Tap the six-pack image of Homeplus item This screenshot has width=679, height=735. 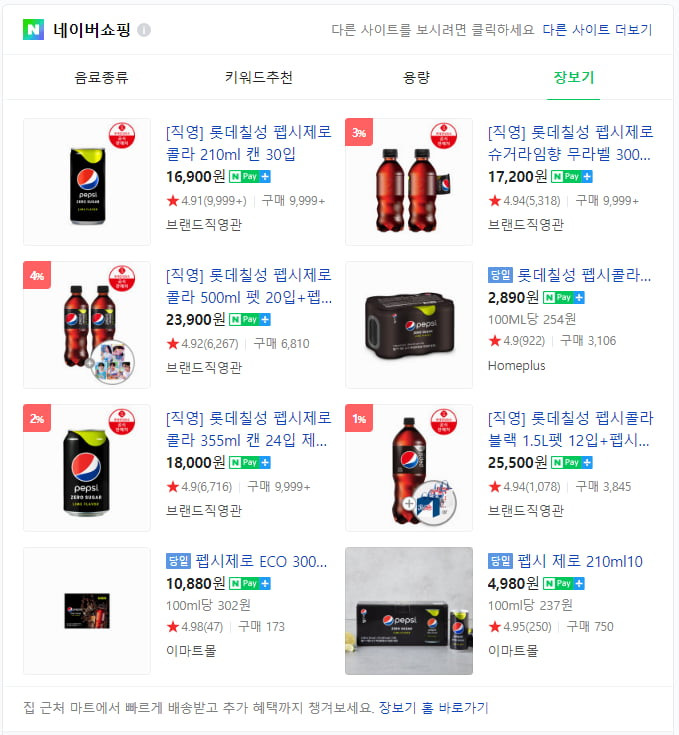pyautogui.click(x=409, y=325)
